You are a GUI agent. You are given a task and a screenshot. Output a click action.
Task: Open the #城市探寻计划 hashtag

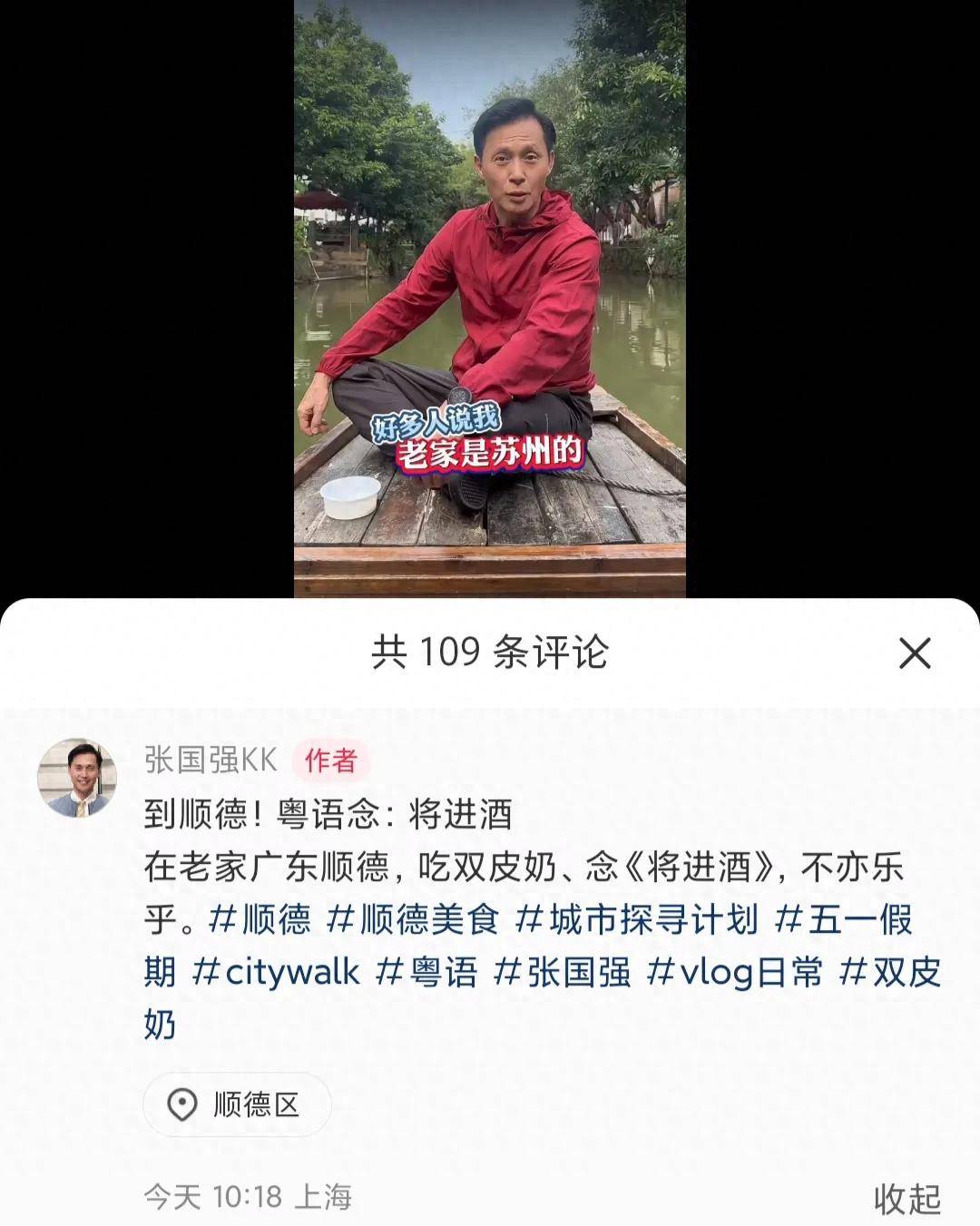[636, 920]
